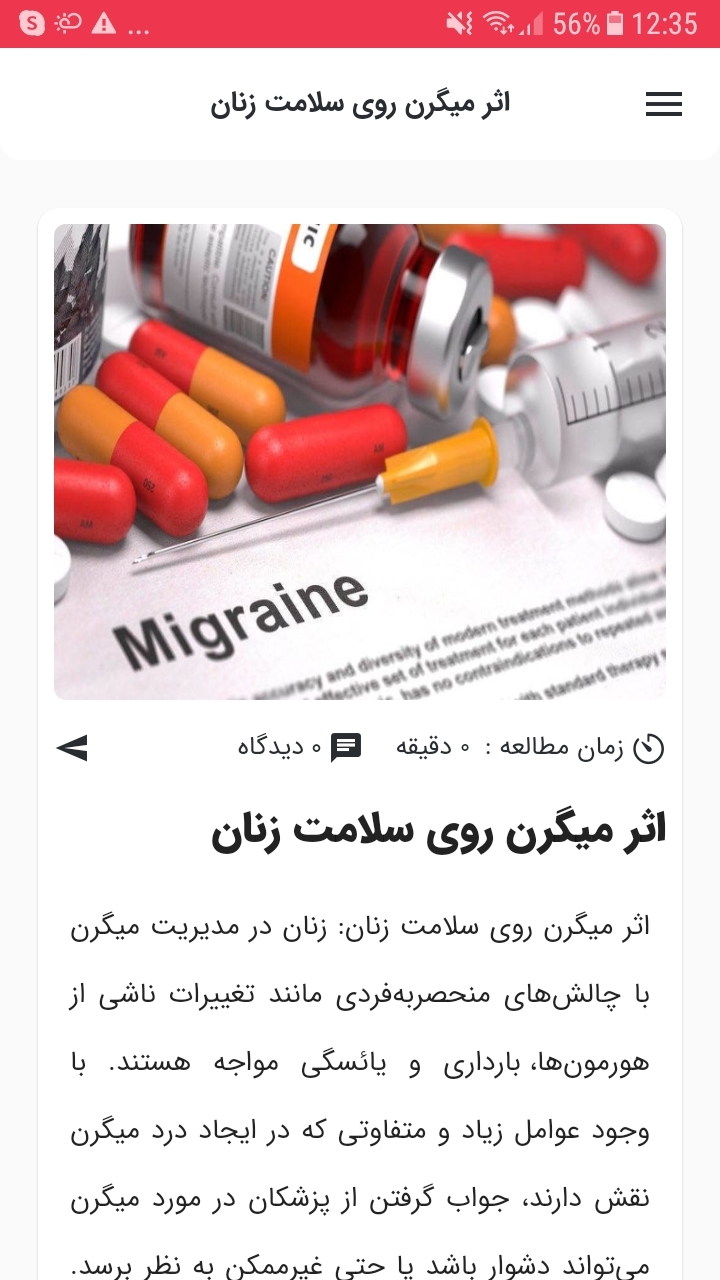The height and width of the screenshot is (1280, 720).
Task: Share this migraine article
Action: (72, 747)
